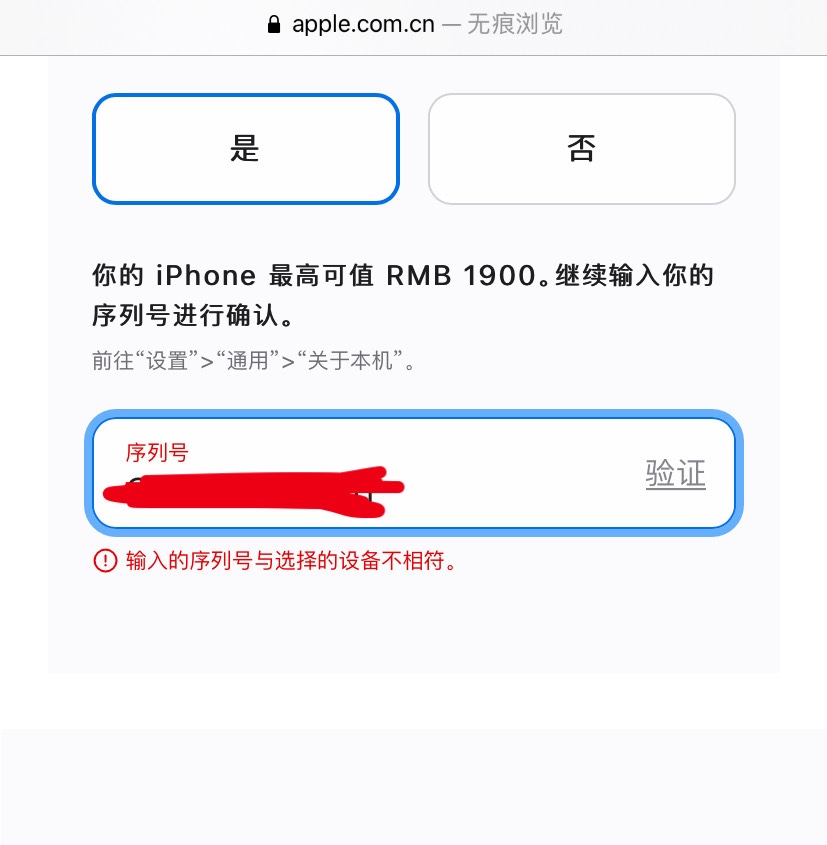Select the 是 option
This screenshot has height=845, width=827.
click(245, 149)
